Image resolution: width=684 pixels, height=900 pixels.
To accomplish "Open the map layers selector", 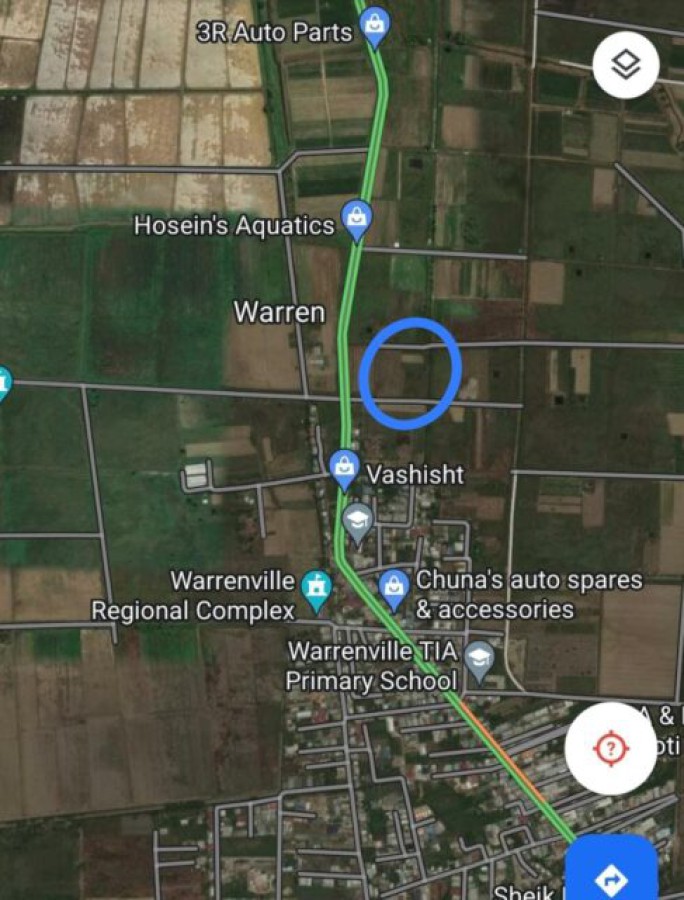I will 625,66.
